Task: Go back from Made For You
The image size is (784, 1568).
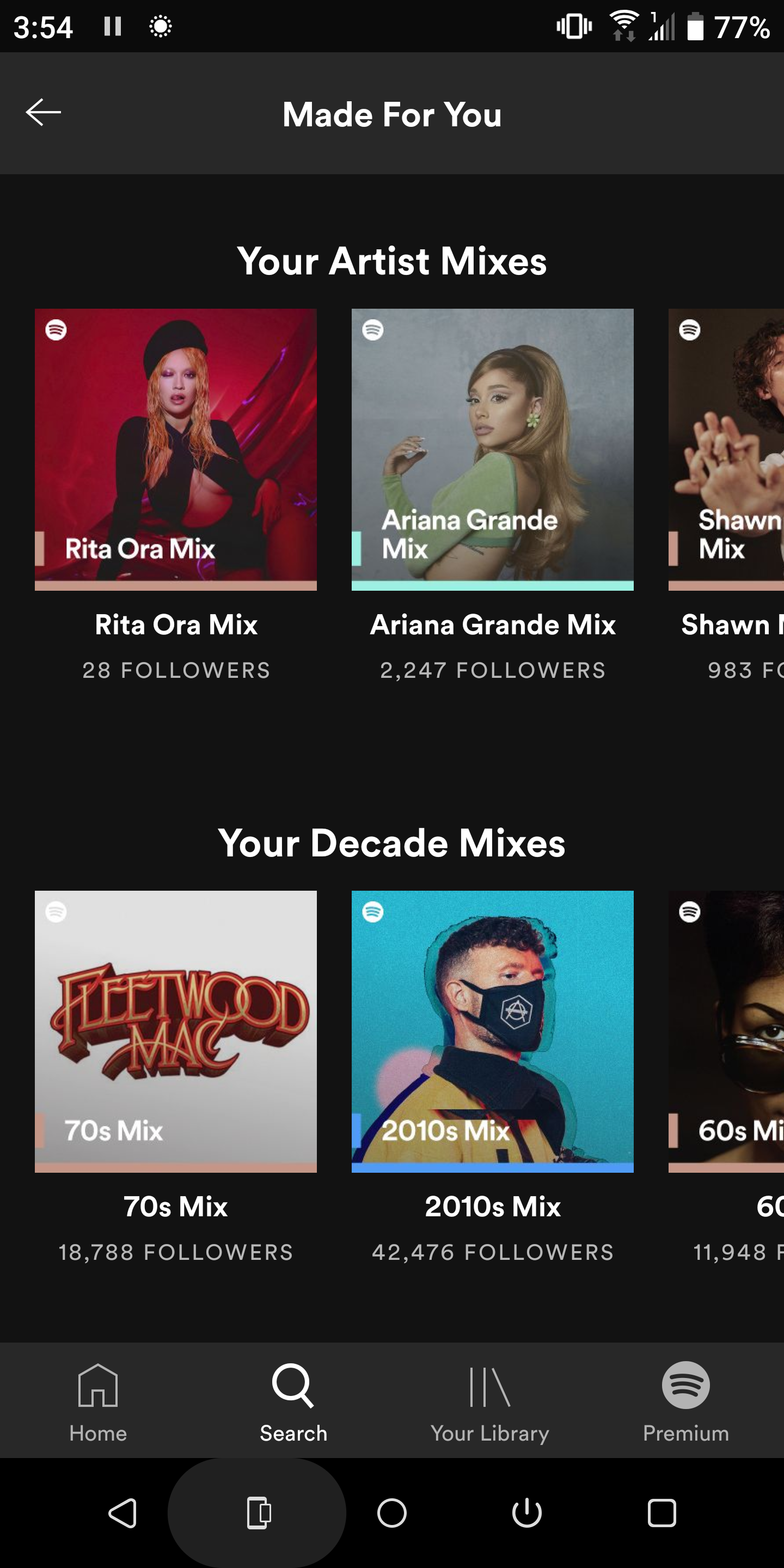Action: pyautogui.click(x=43, y=113)
